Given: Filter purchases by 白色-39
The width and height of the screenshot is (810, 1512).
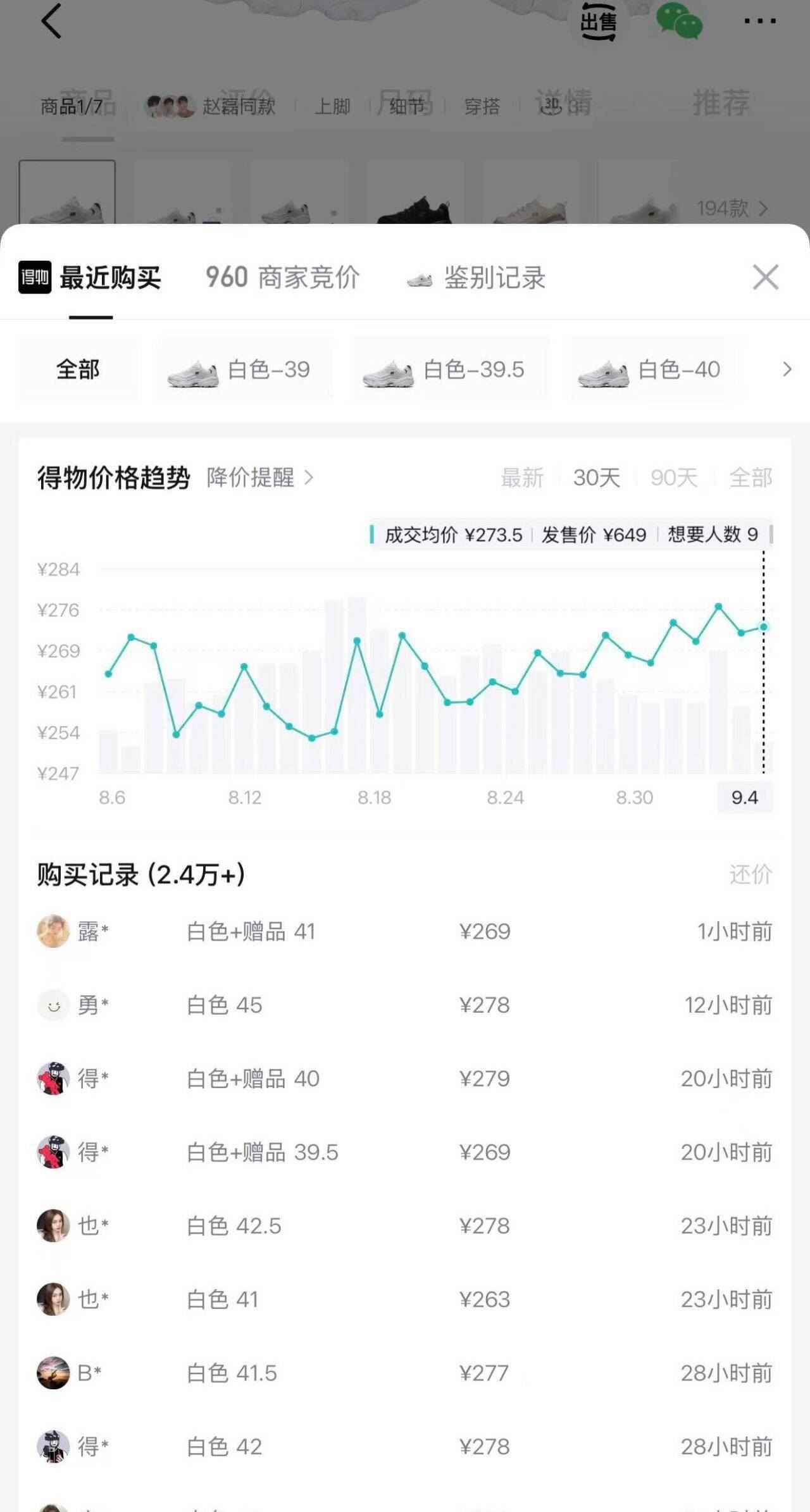Looking at the screenshot, I should pos(246,369).
